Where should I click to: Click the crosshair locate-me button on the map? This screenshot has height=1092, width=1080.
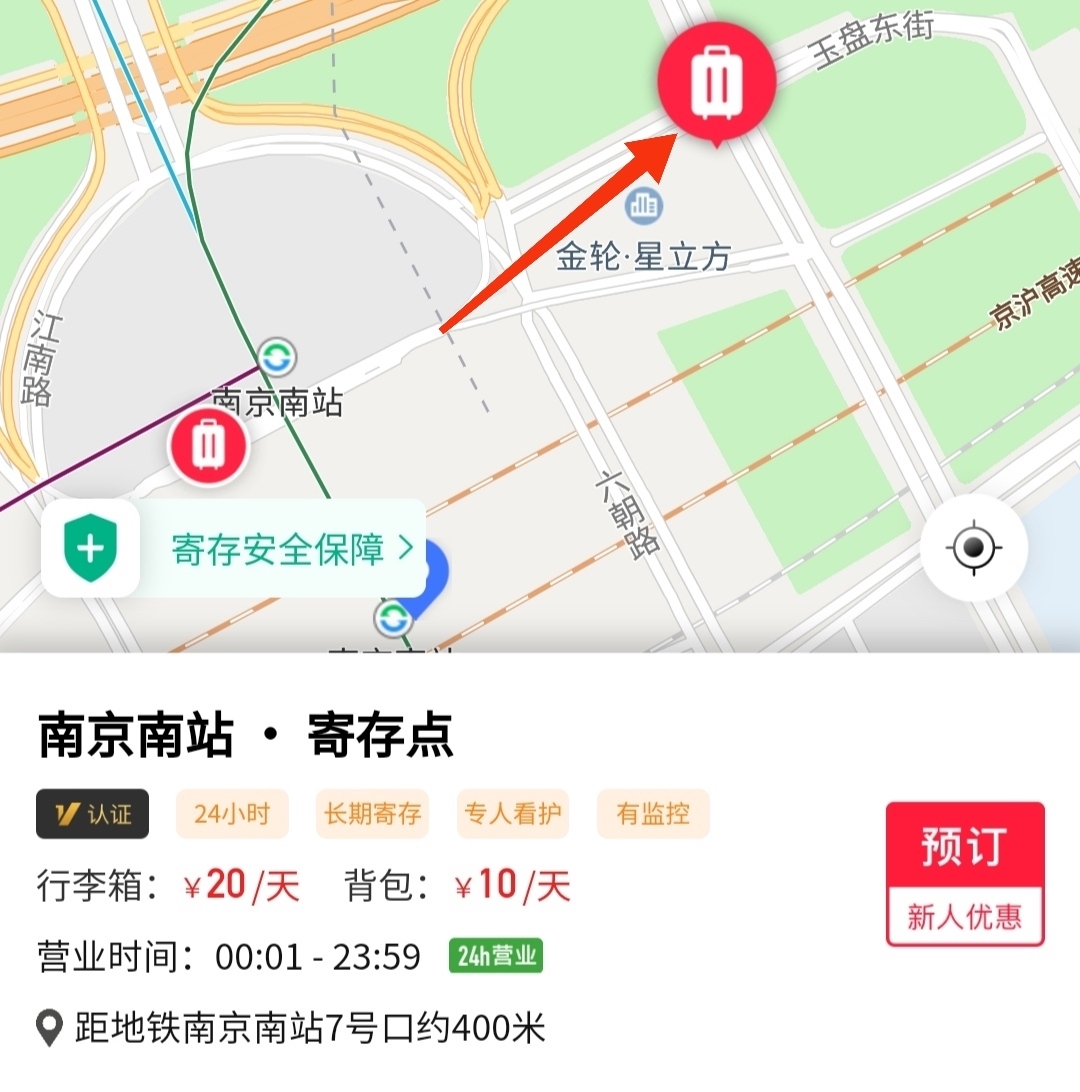[x=974, y=546]
